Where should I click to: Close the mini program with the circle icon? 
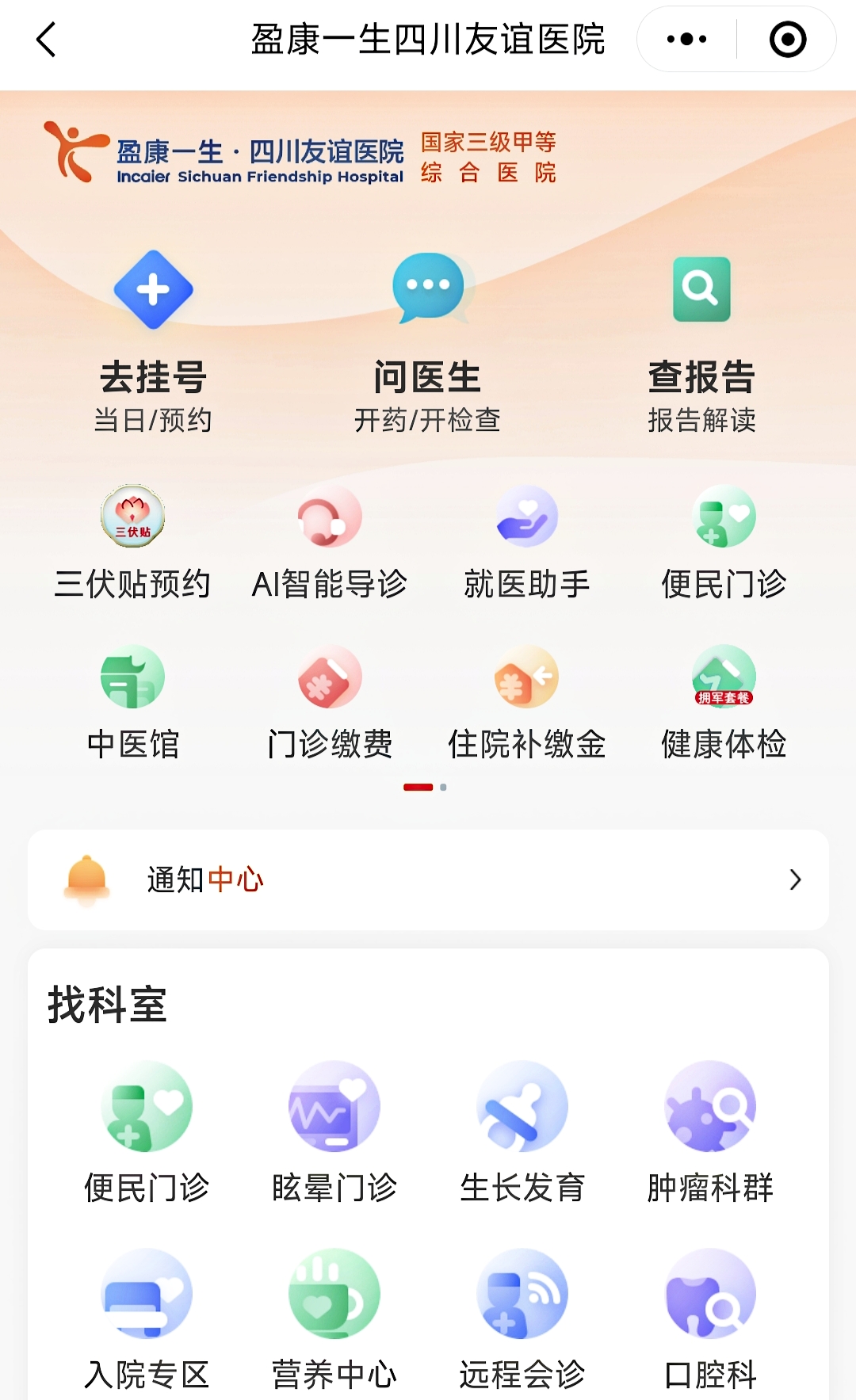tap(788, 40)
